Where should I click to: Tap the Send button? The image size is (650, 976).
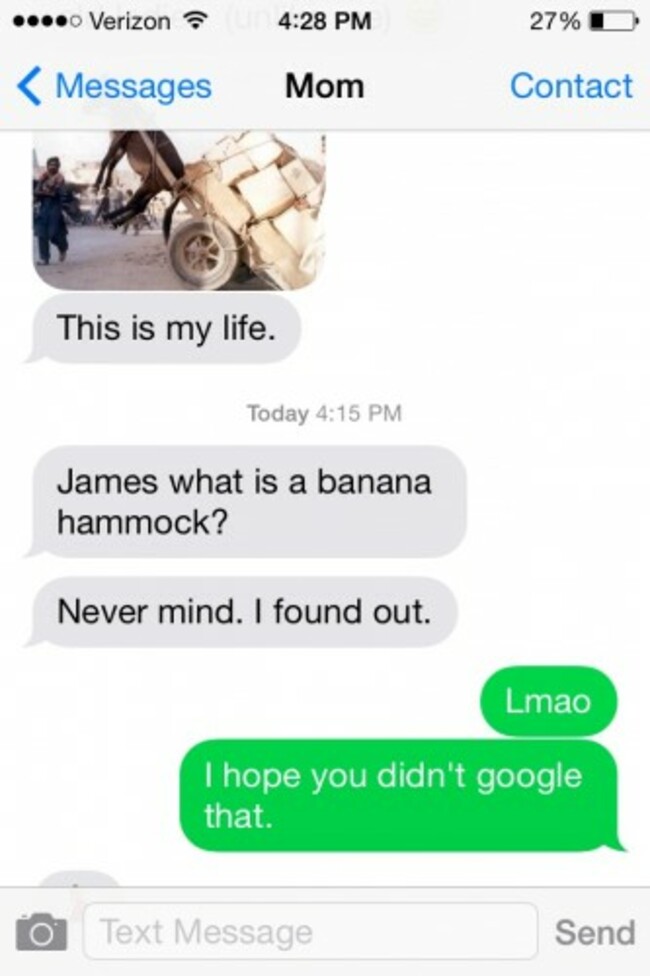point(595,932)
